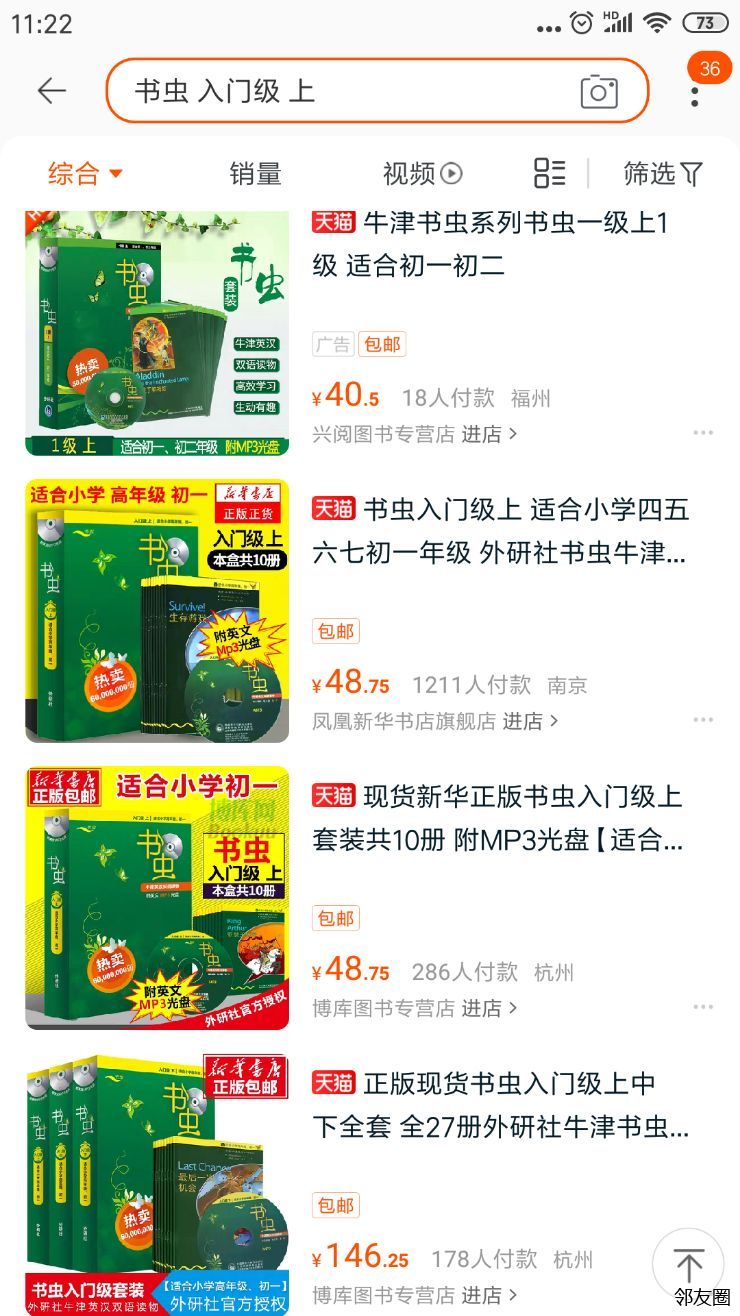
Task: Toggle the list/grid layout view
Action: click(549, 173)
